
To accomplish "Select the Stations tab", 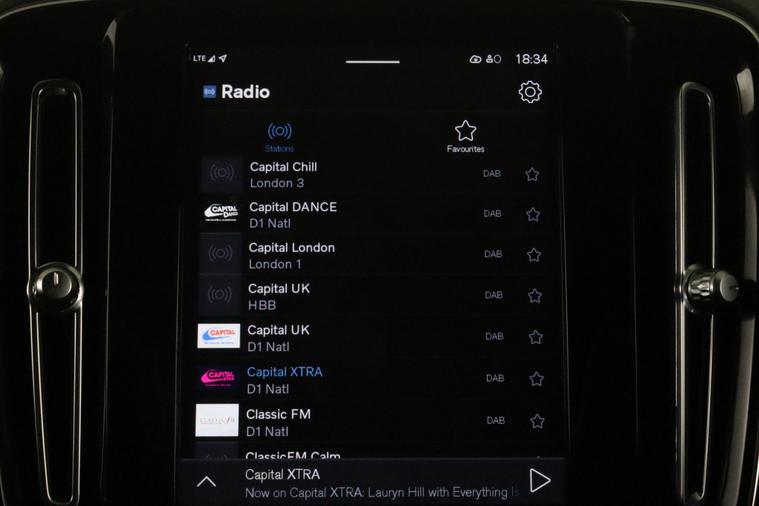I will [x=279, y=136].
